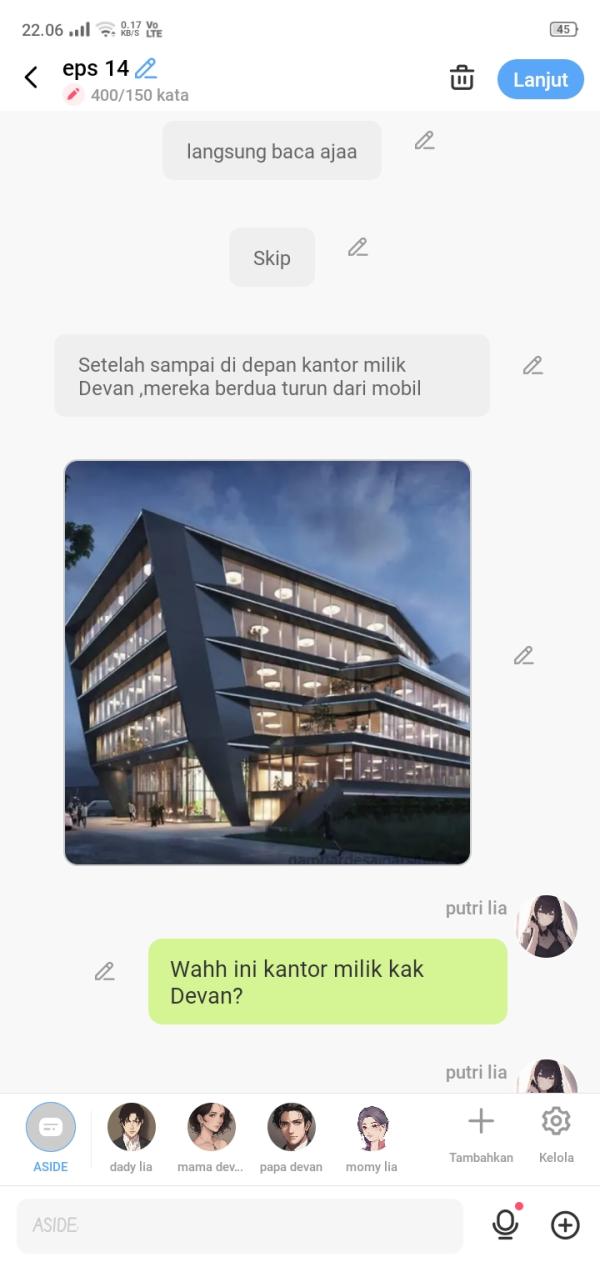Select the ASIDE narration mode
600x1267 pixels.
coord(50,1129)
